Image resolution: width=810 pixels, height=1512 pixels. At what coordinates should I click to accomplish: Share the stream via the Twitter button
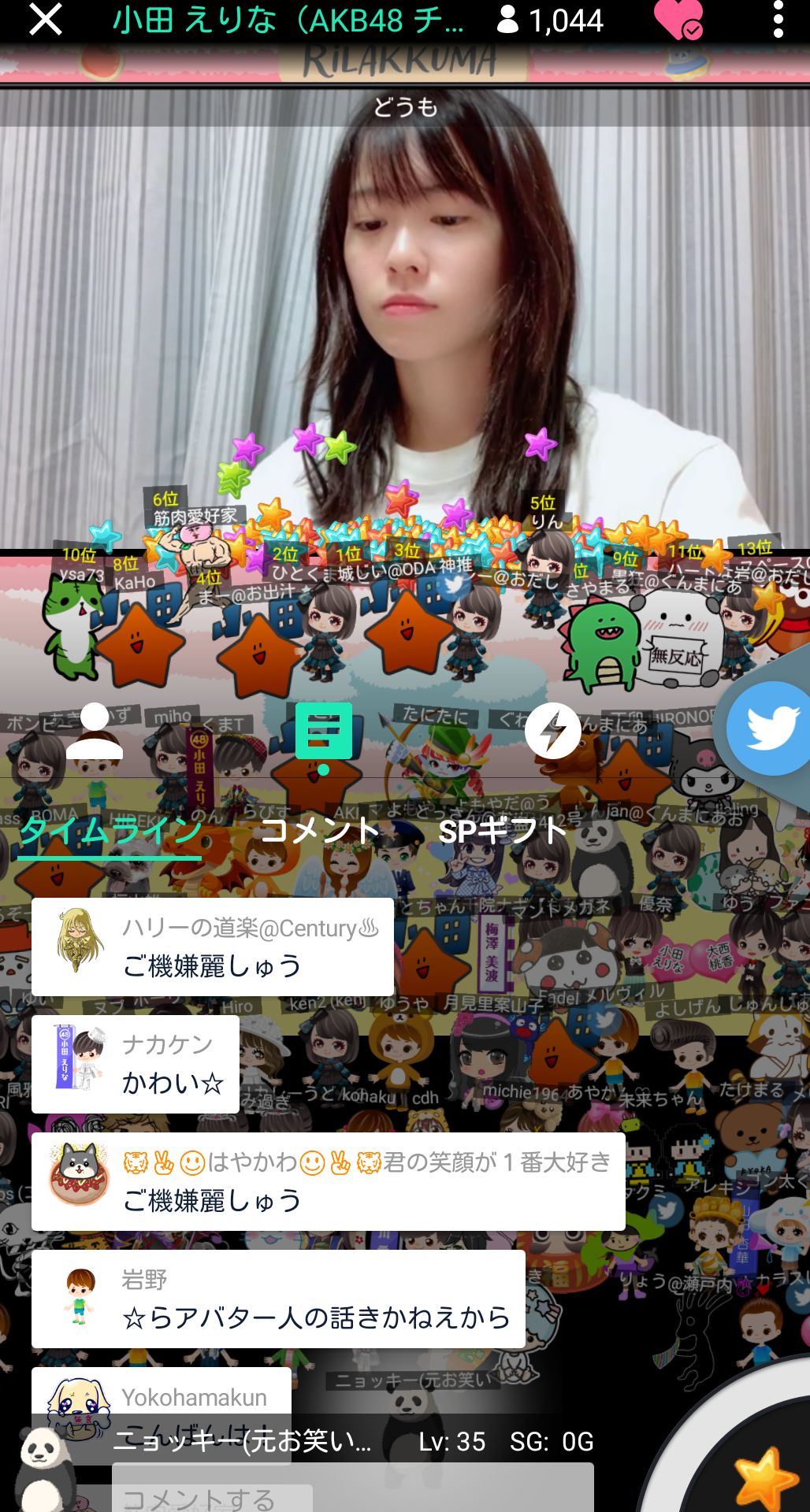point(770,728)
